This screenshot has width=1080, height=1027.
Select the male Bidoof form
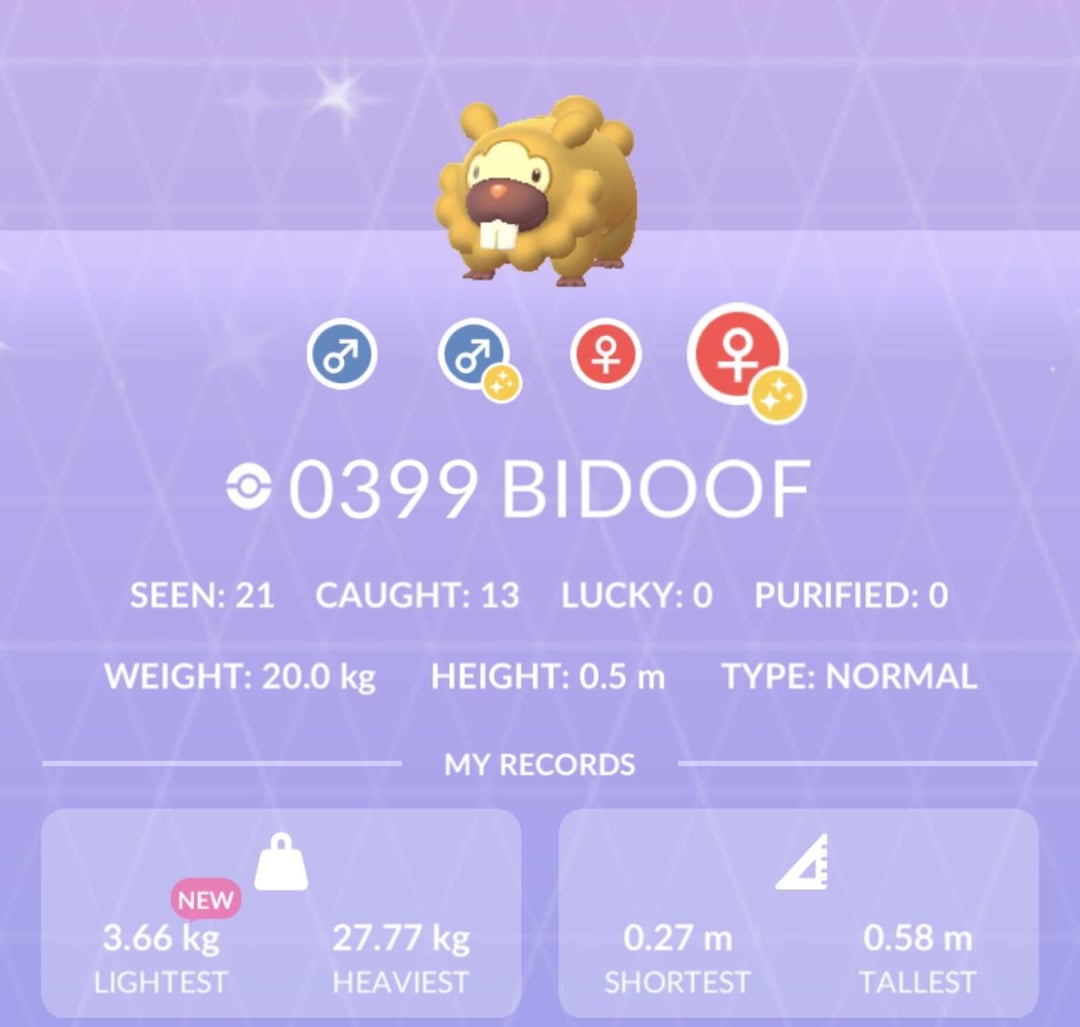point(341,355)
